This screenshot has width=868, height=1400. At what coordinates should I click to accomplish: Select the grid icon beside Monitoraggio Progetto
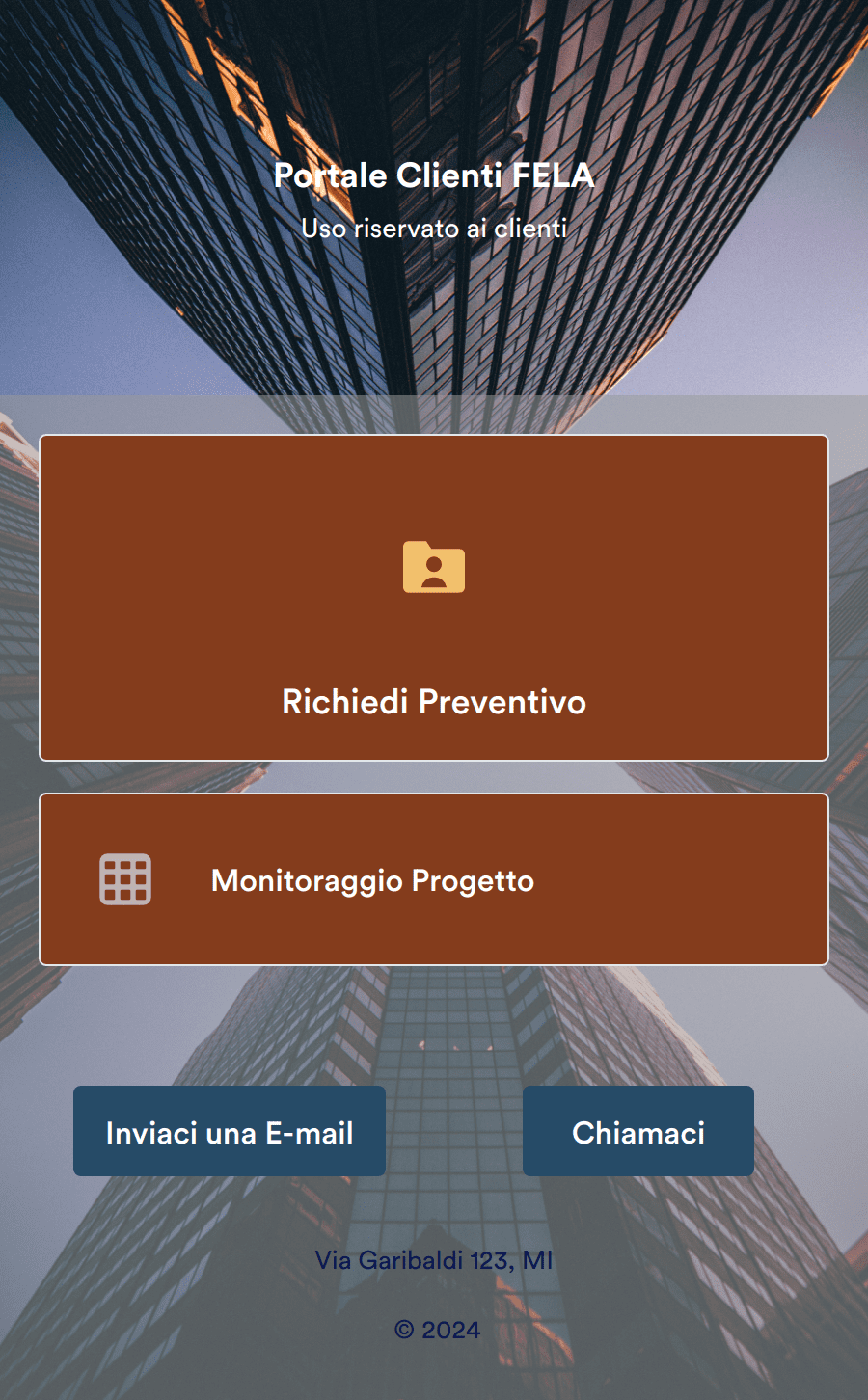click(x=124, y=877)
